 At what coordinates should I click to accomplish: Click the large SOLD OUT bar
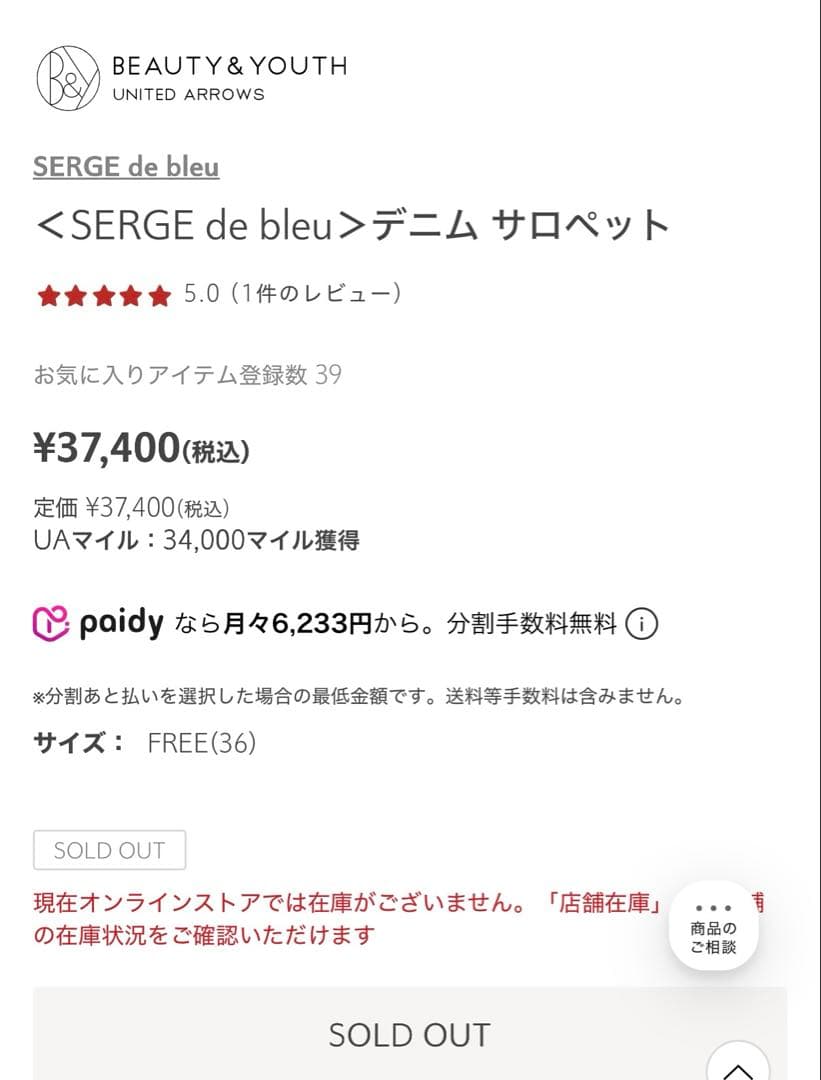[x=410, y=1034]
